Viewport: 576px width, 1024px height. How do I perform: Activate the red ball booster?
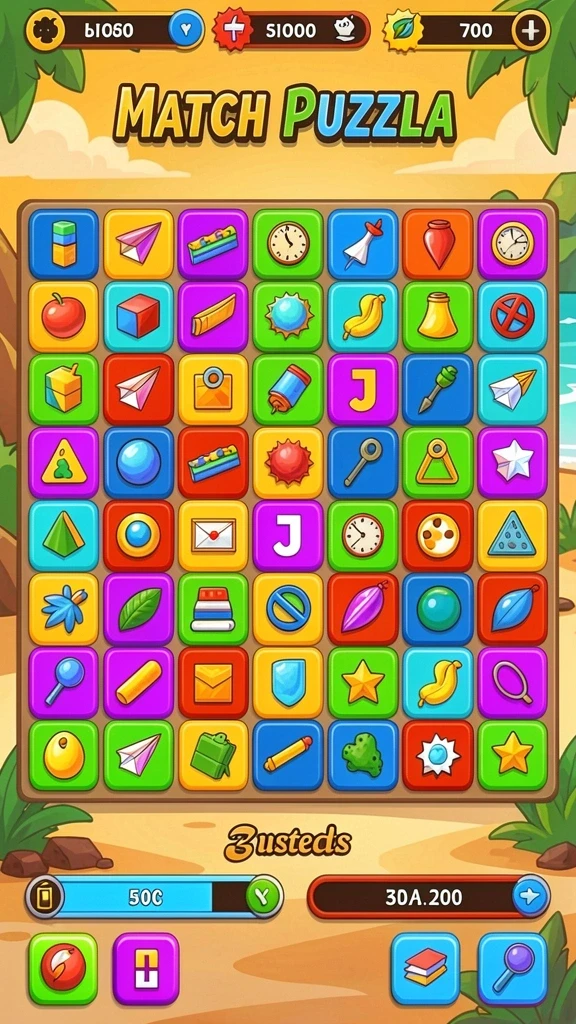point(63,968)
